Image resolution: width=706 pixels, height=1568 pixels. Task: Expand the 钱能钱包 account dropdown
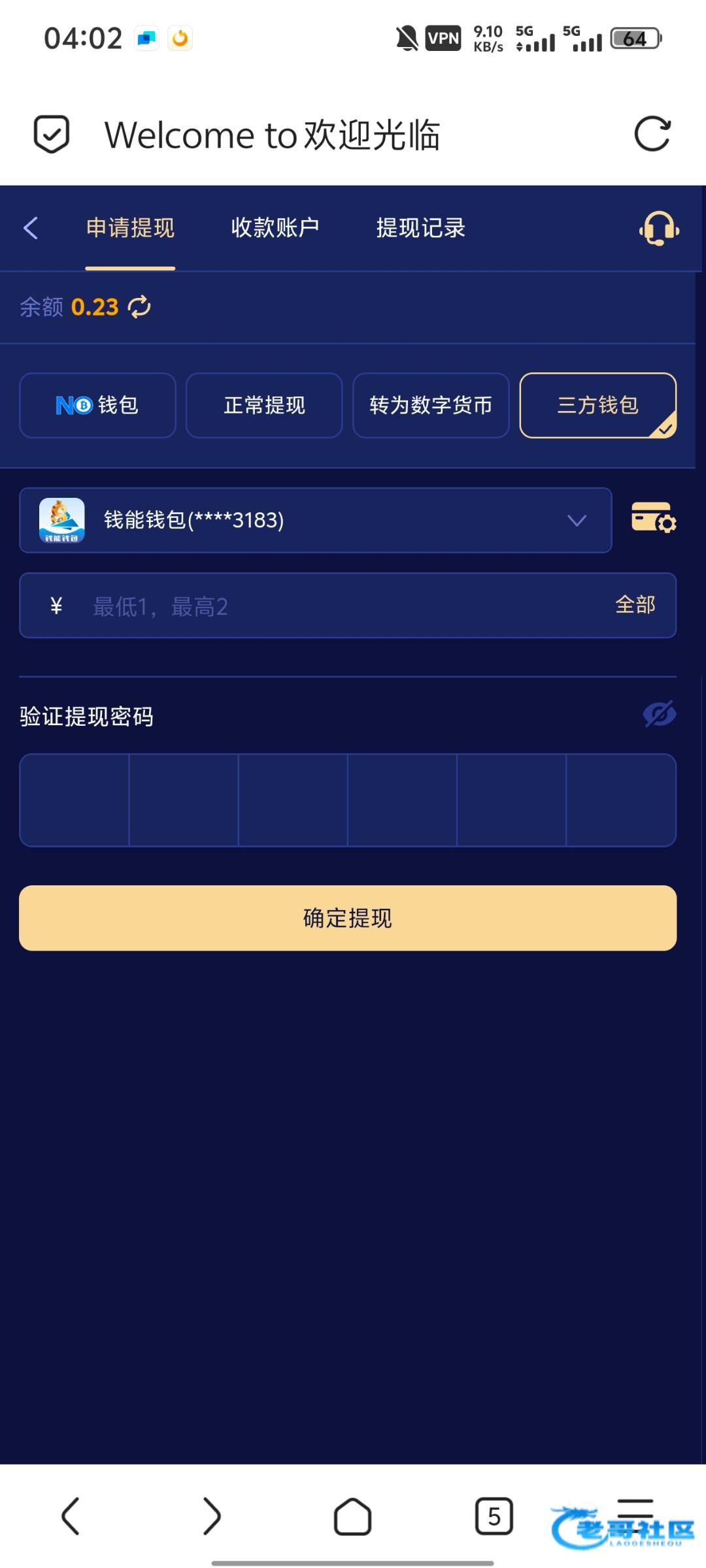pos(316,520)
